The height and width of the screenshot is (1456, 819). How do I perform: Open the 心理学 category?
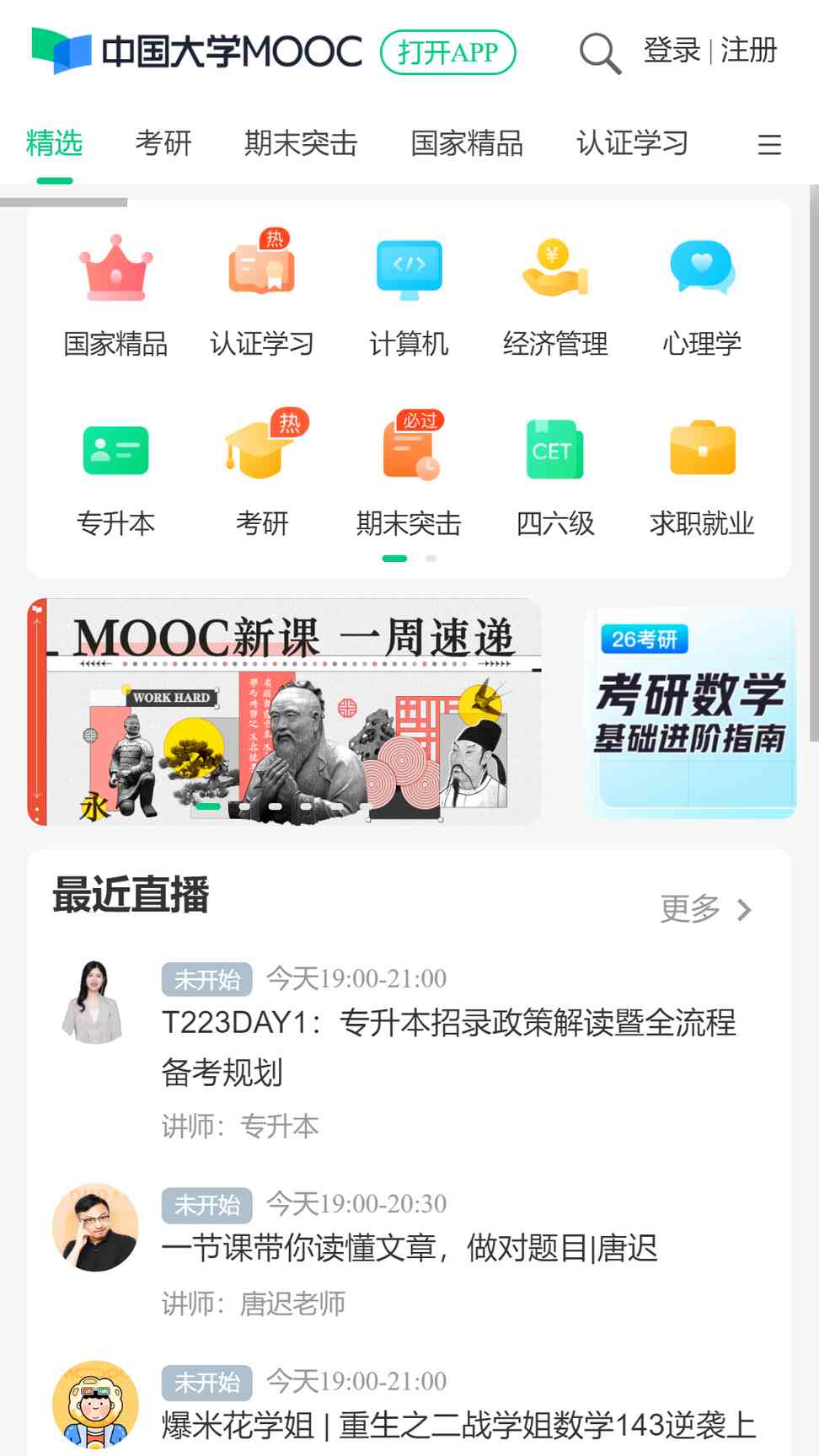point(702,297)
